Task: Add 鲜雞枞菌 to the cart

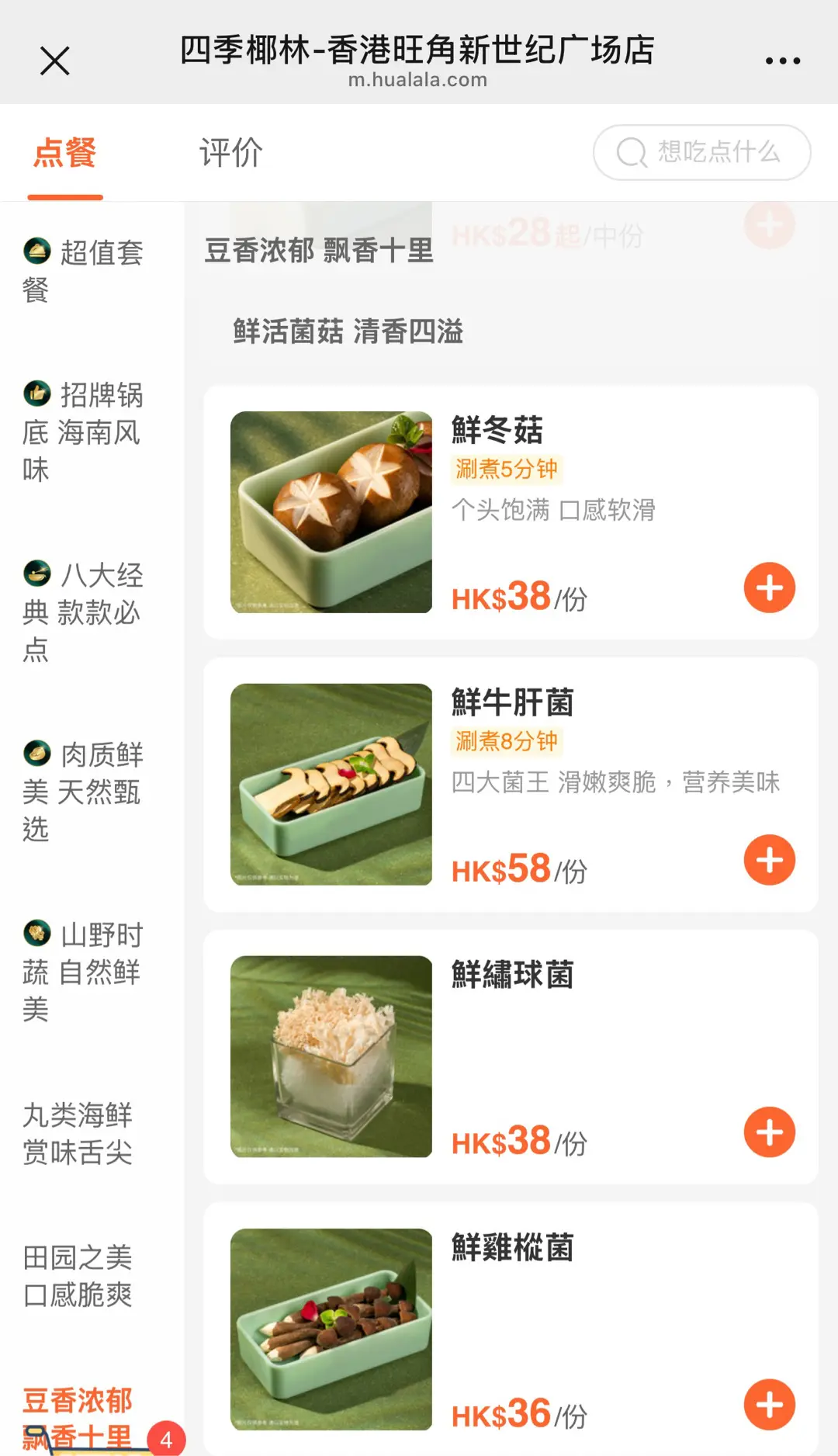Action: pyautogui.click(x=769, y=1404)
